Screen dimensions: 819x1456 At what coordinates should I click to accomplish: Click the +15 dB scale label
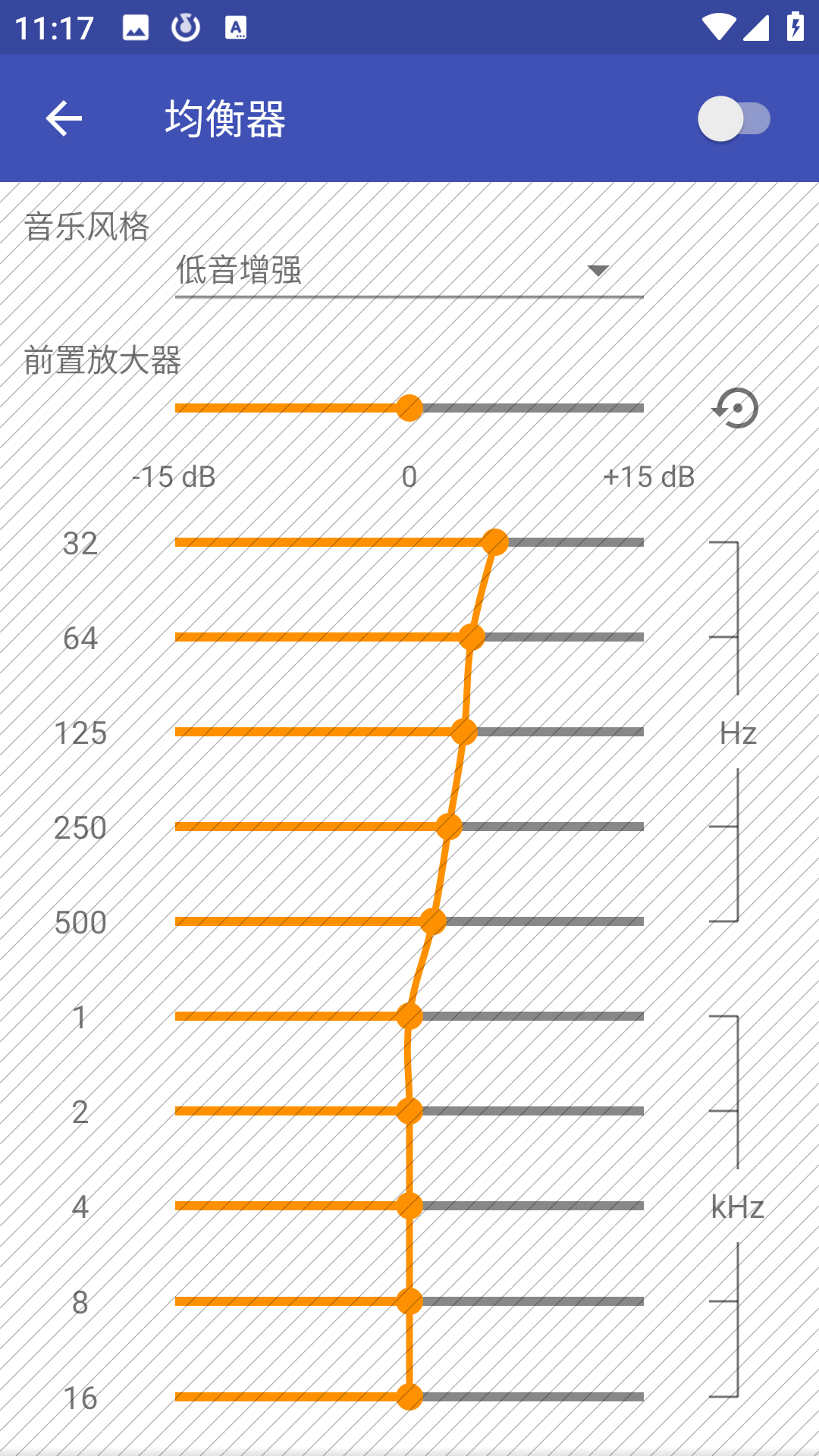coord(647,476)
